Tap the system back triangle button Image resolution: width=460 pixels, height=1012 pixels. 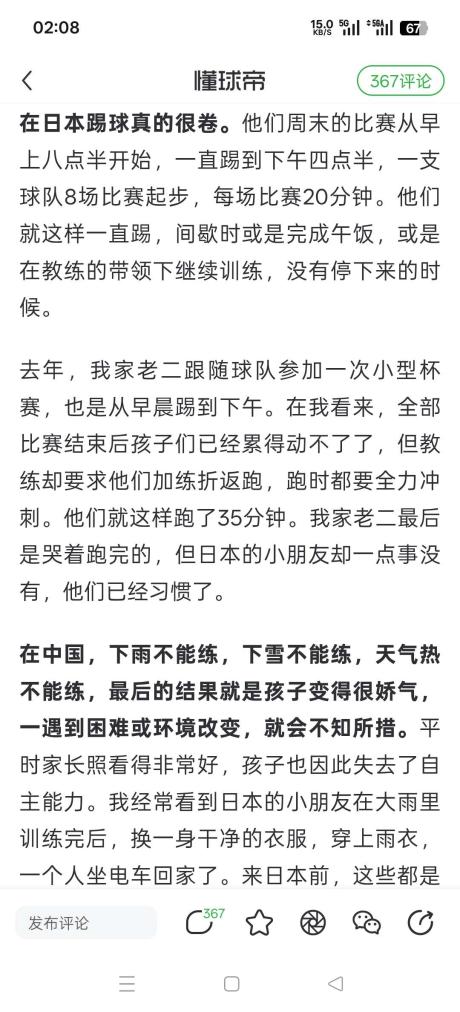coord(335,984)
